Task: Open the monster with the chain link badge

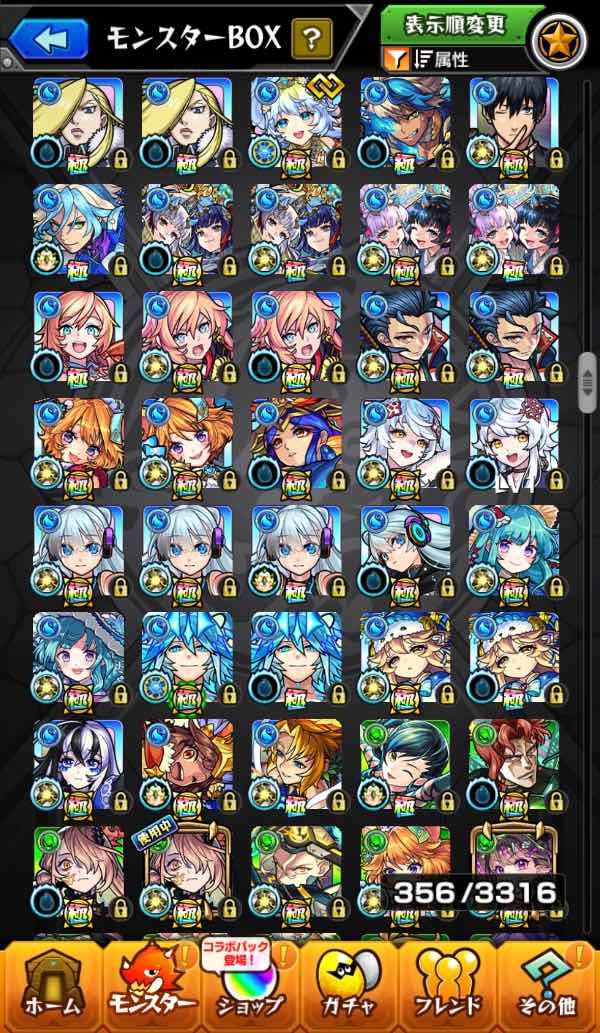Action: click(x=297, y=123)
